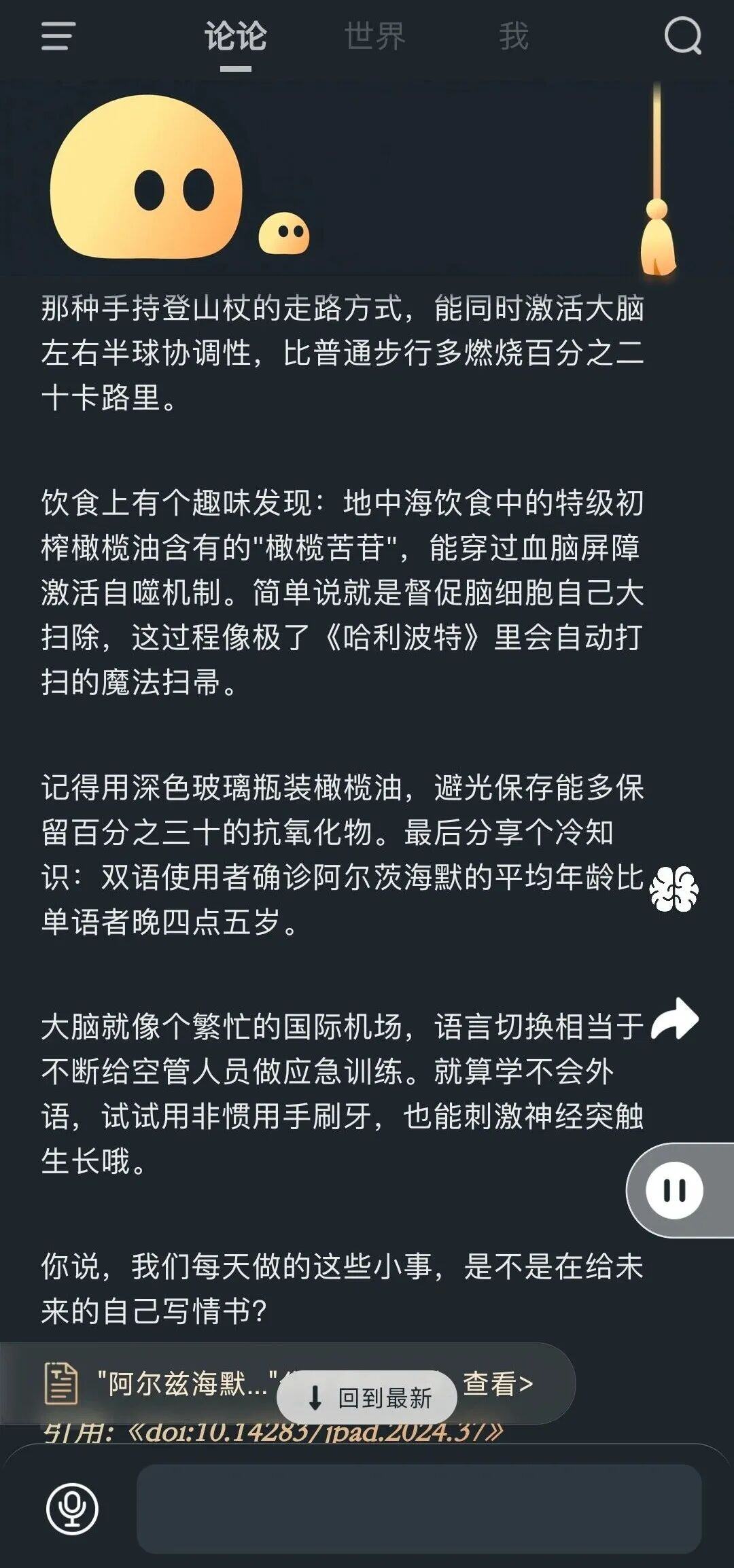Pause the voice playback
The height and width of the screenshot is (1568, 734).
(x=674, y=1190)
